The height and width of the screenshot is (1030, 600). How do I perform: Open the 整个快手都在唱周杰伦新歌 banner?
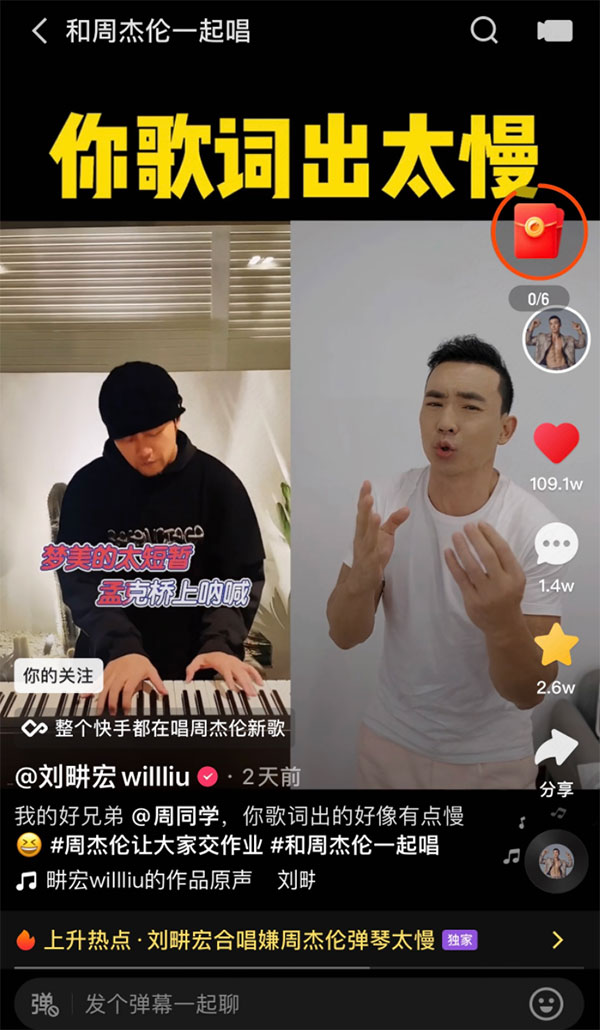(156, 728)
